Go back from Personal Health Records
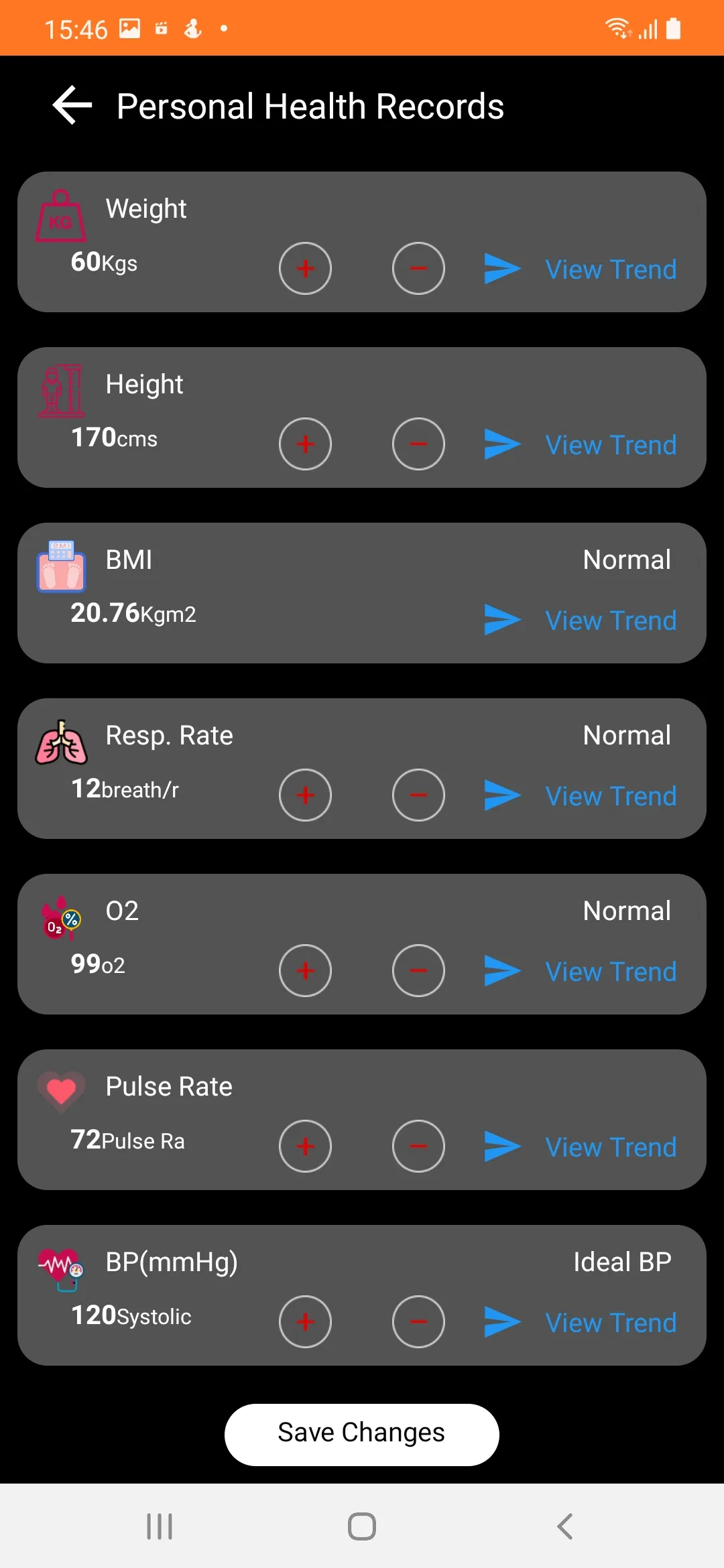Viewport: 724px width, 1568px height. [72, 106]
